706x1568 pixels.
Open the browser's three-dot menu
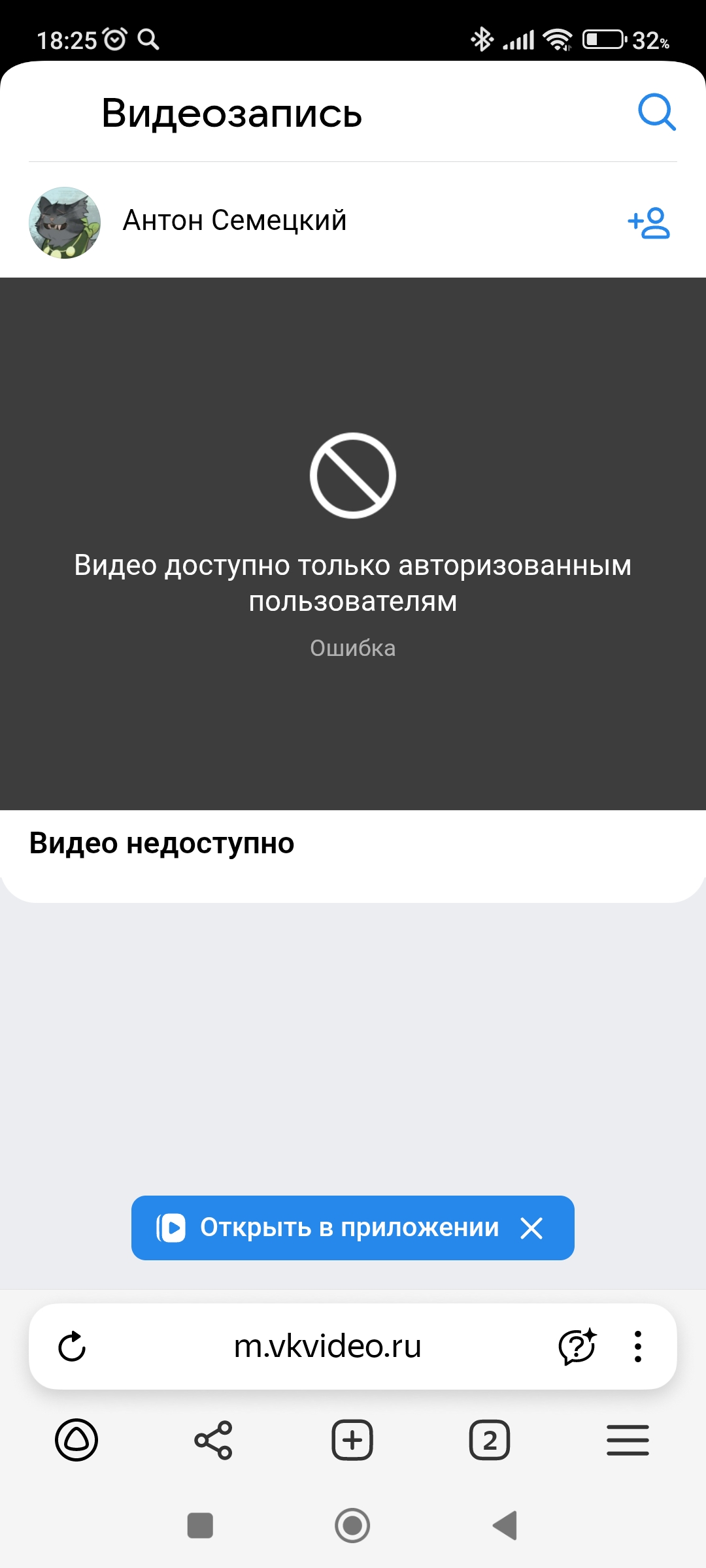pyautogui.click(x=637, y=1347)
